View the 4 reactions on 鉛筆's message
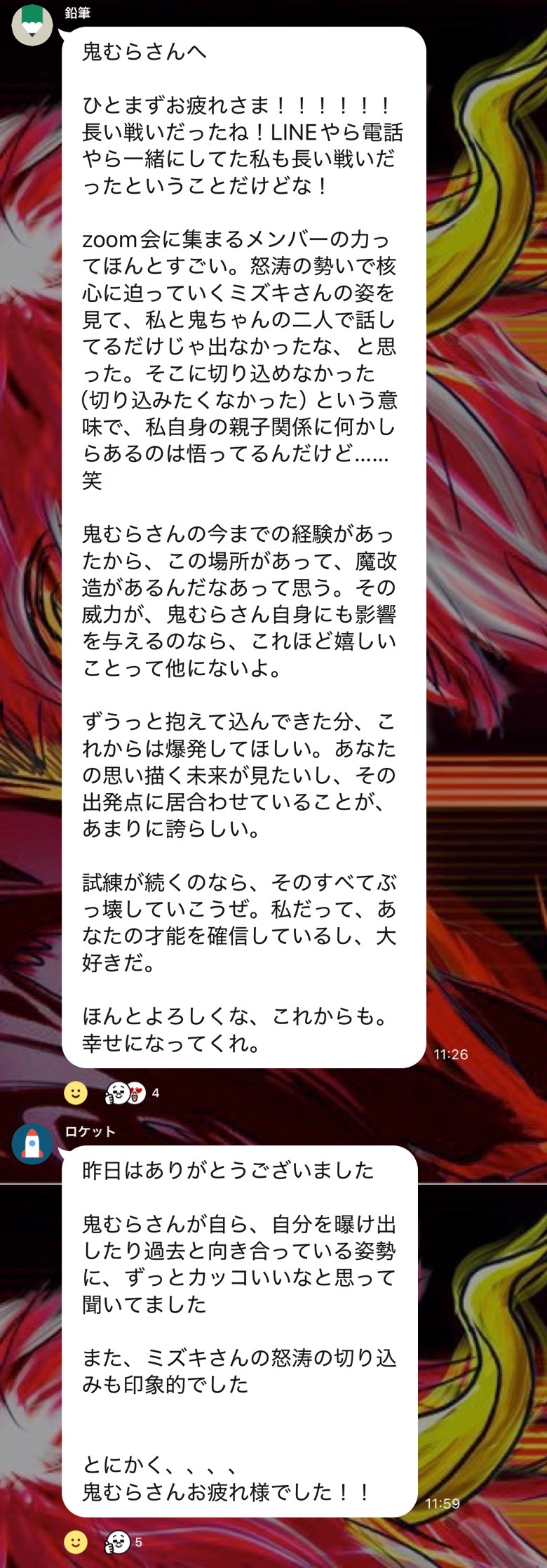Image resolution: width=547 pixels, height=1568 pixels. coord(131,1093)
